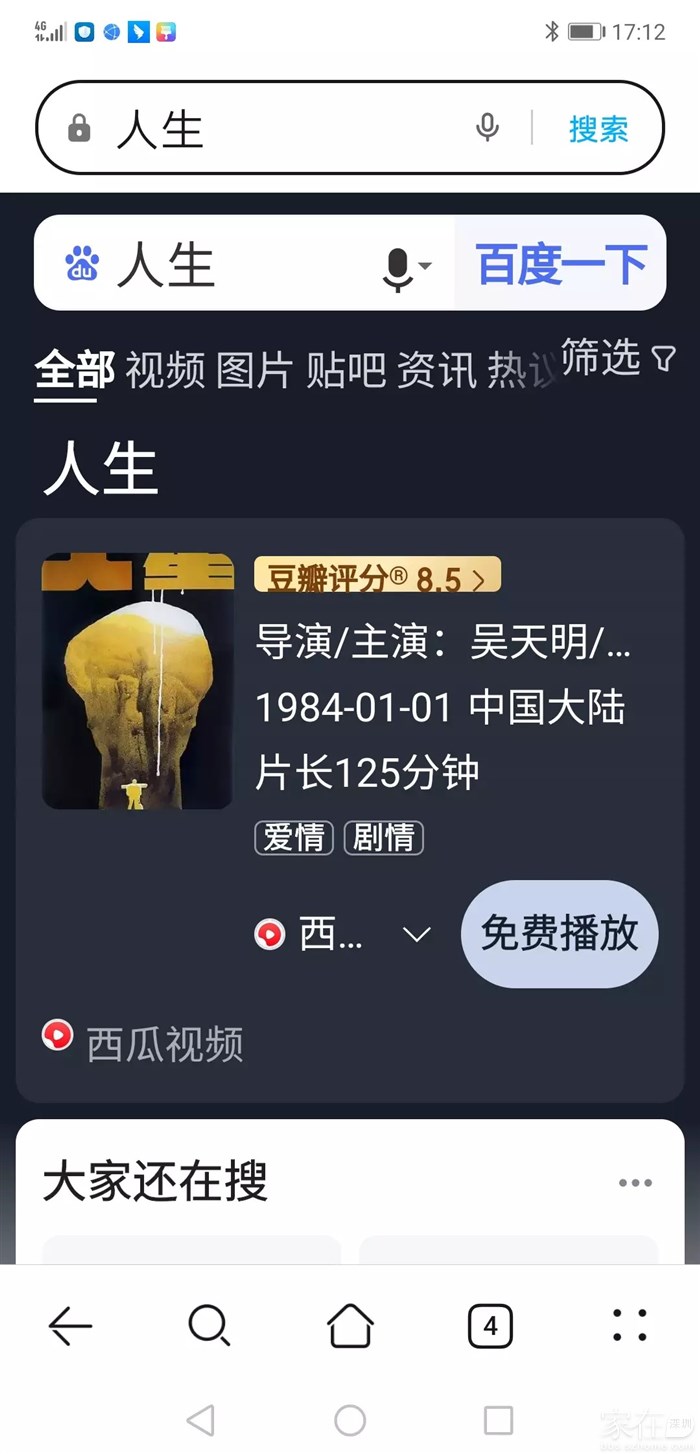
Task: Switch to the 图片 tab
Action: tap(254, 369)
